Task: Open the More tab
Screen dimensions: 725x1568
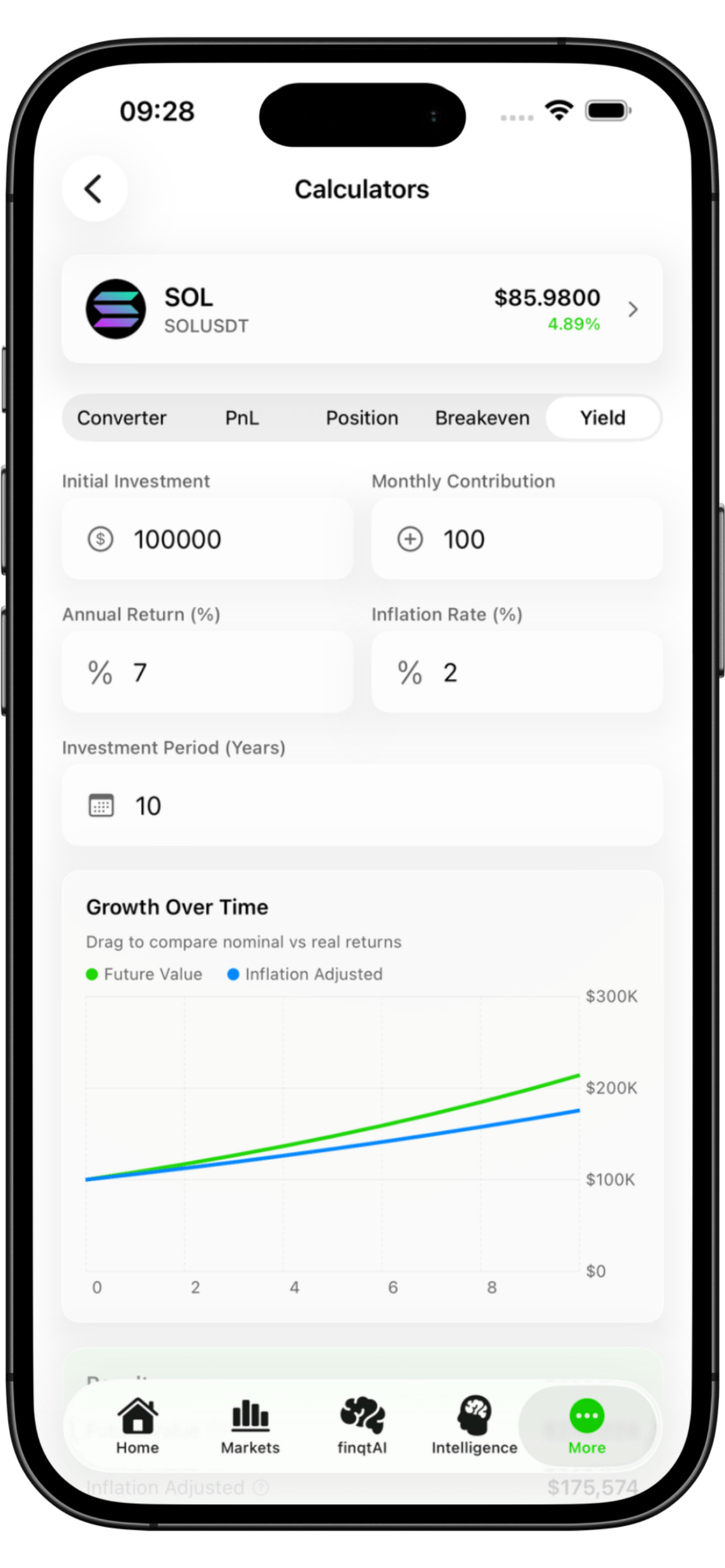Action: pyautogui.click(x=586, y=1426)
